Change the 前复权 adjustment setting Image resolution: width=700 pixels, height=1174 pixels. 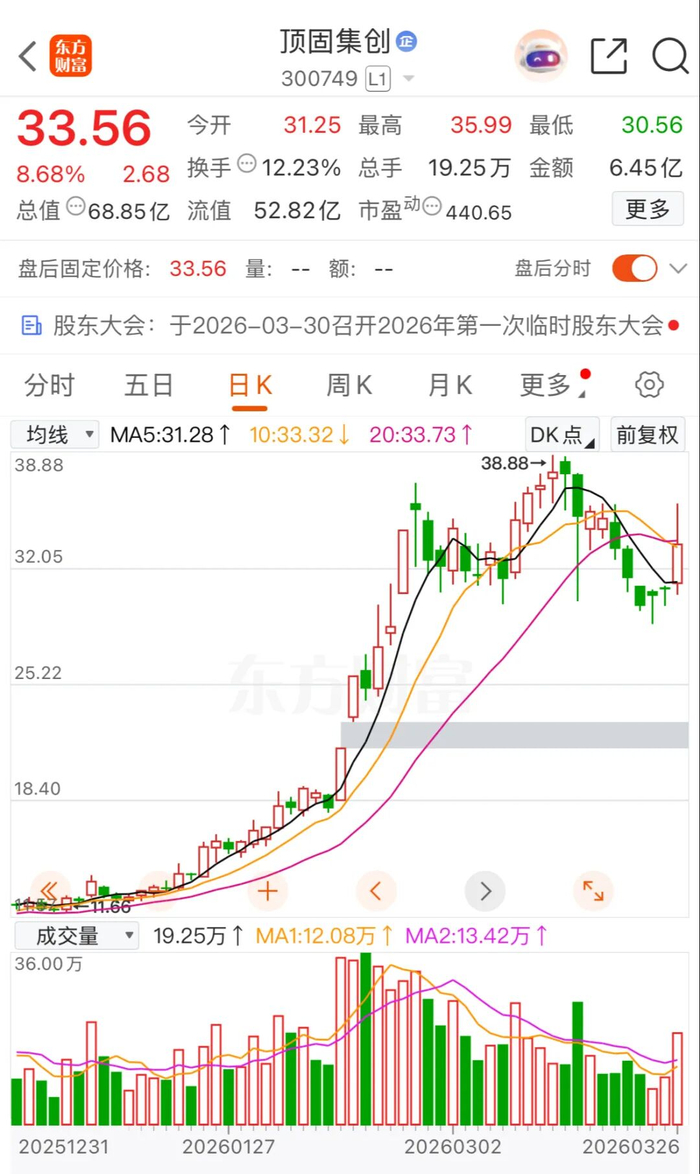pos(647,435)
